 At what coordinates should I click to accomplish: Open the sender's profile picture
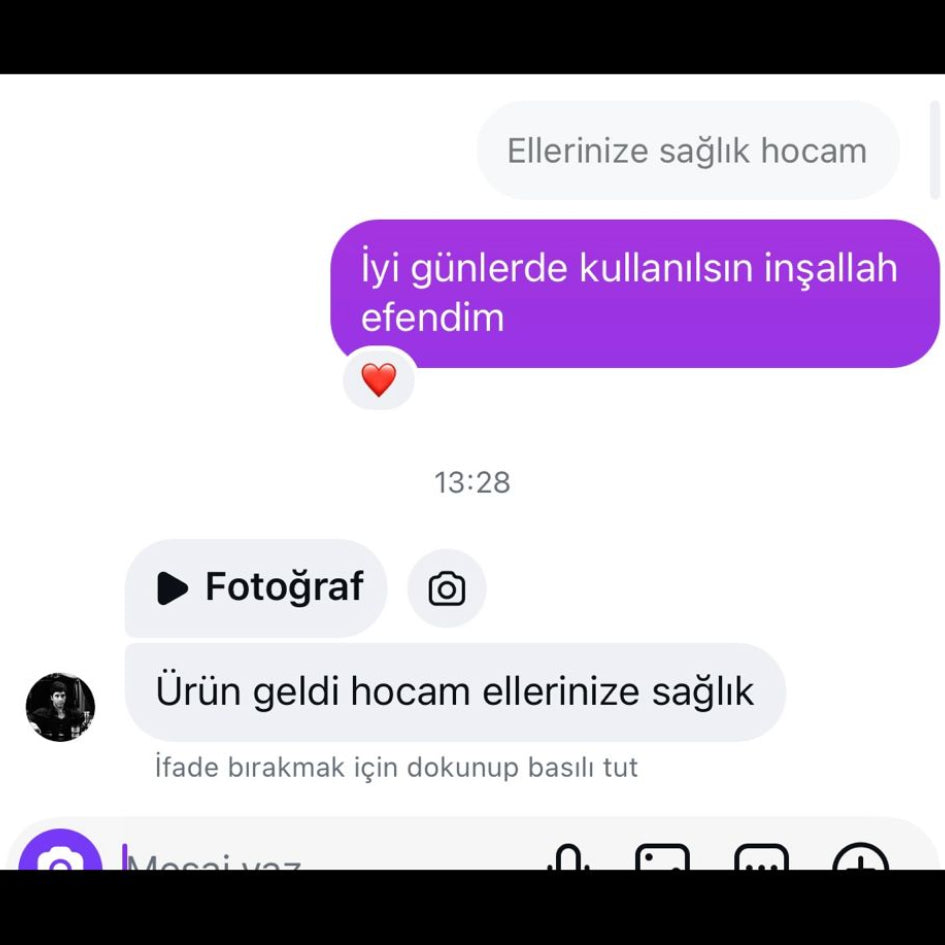click(60, 707)
